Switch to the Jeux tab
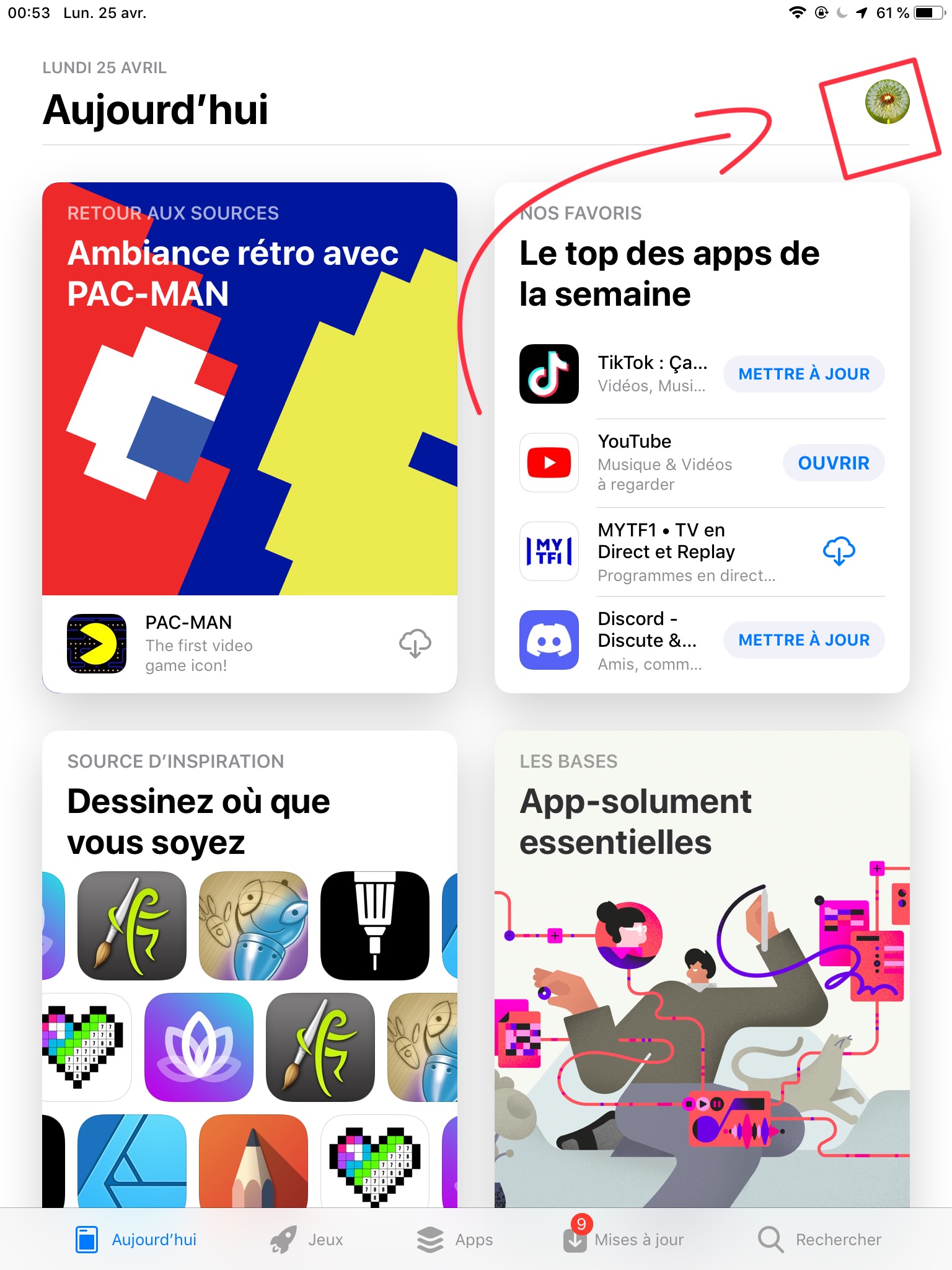 307,1240
